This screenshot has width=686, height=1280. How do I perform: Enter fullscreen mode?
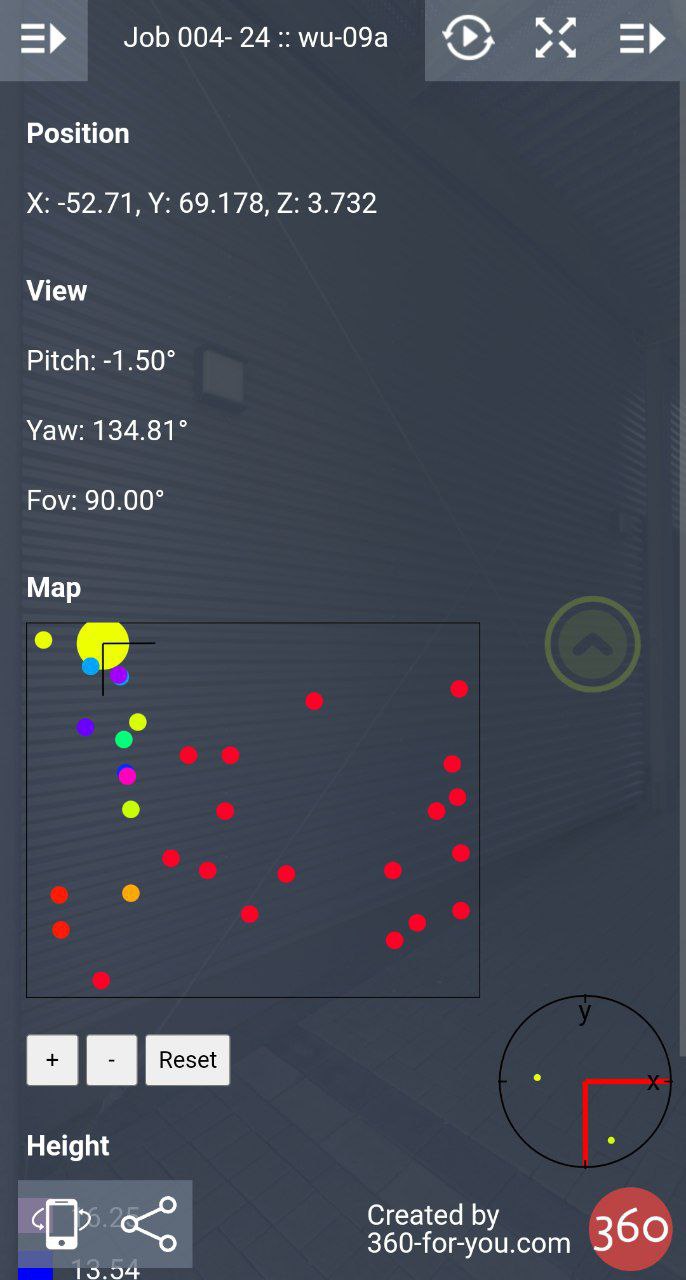pos(556,39)
